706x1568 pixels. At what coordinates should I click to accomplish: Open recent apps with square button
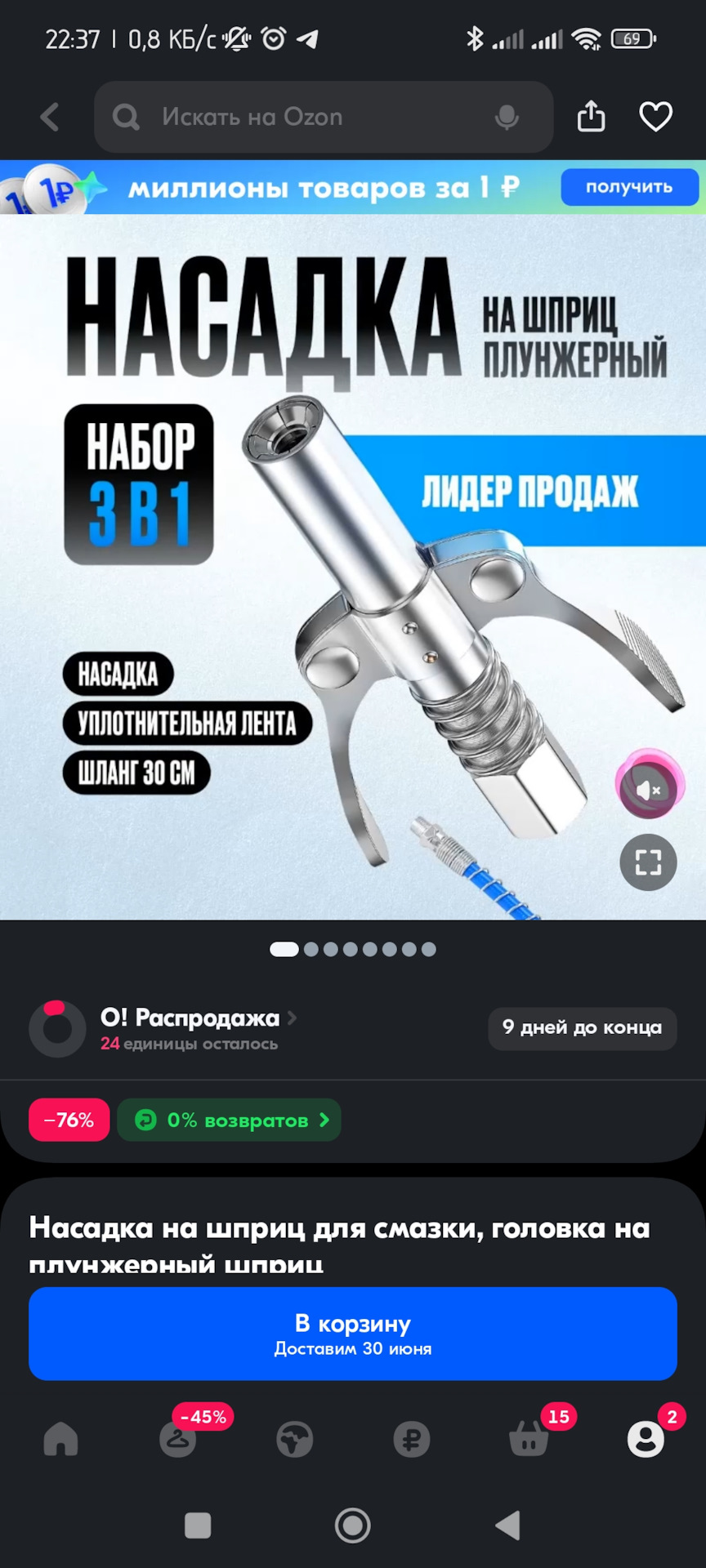(x=198, y=1525)
